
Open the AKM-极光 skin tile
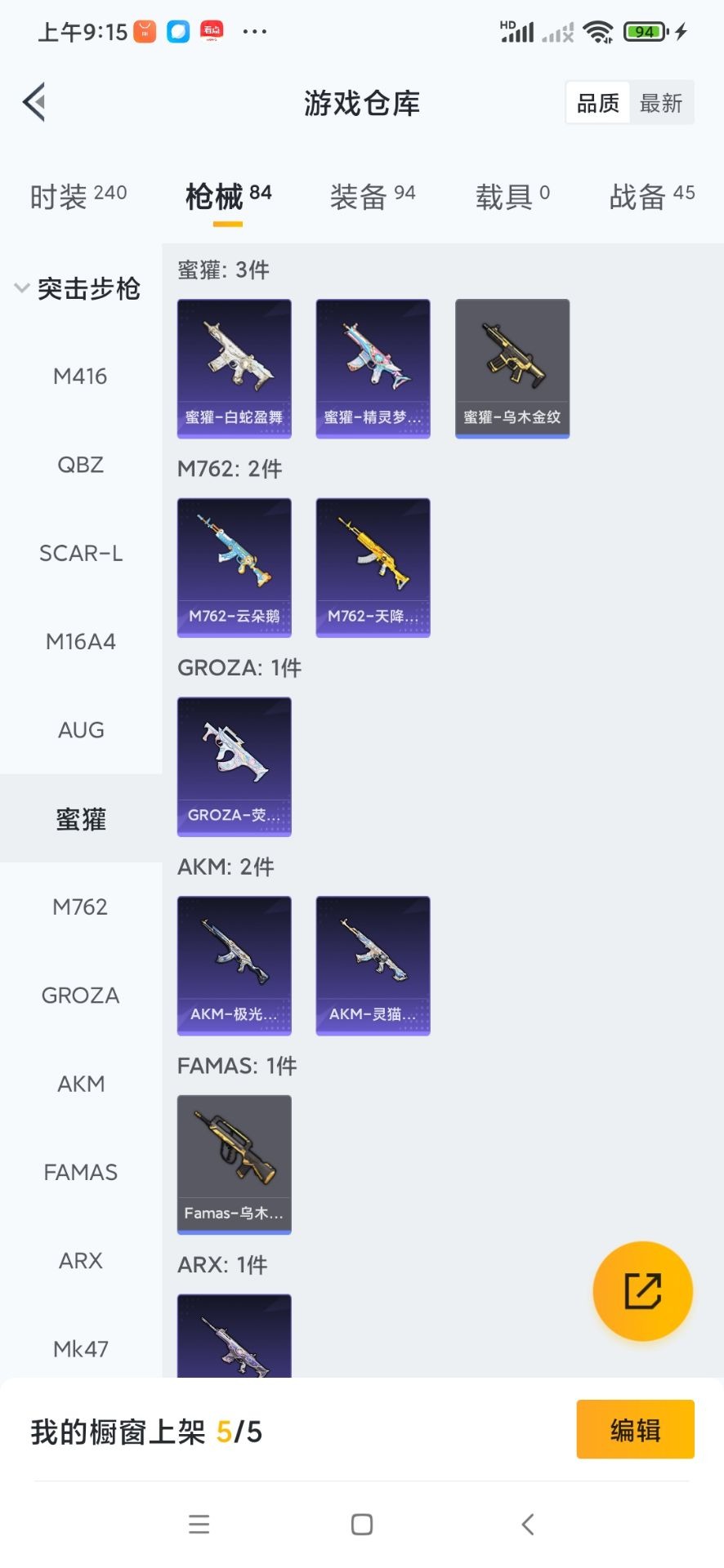click(235, 965)
